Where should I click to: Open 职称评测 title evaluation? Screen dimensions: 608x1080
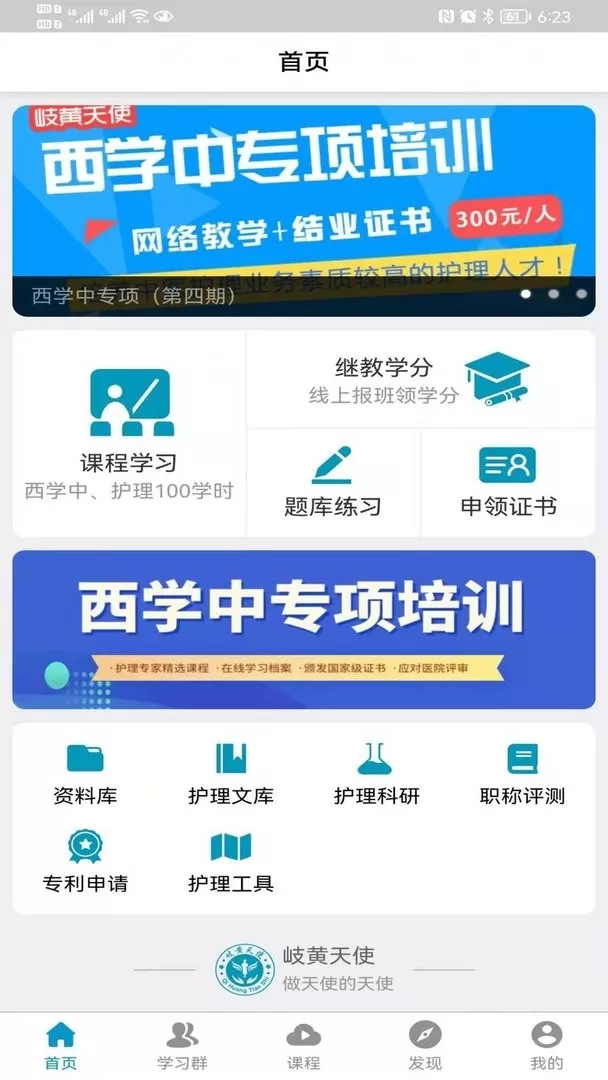coord(522,775)
